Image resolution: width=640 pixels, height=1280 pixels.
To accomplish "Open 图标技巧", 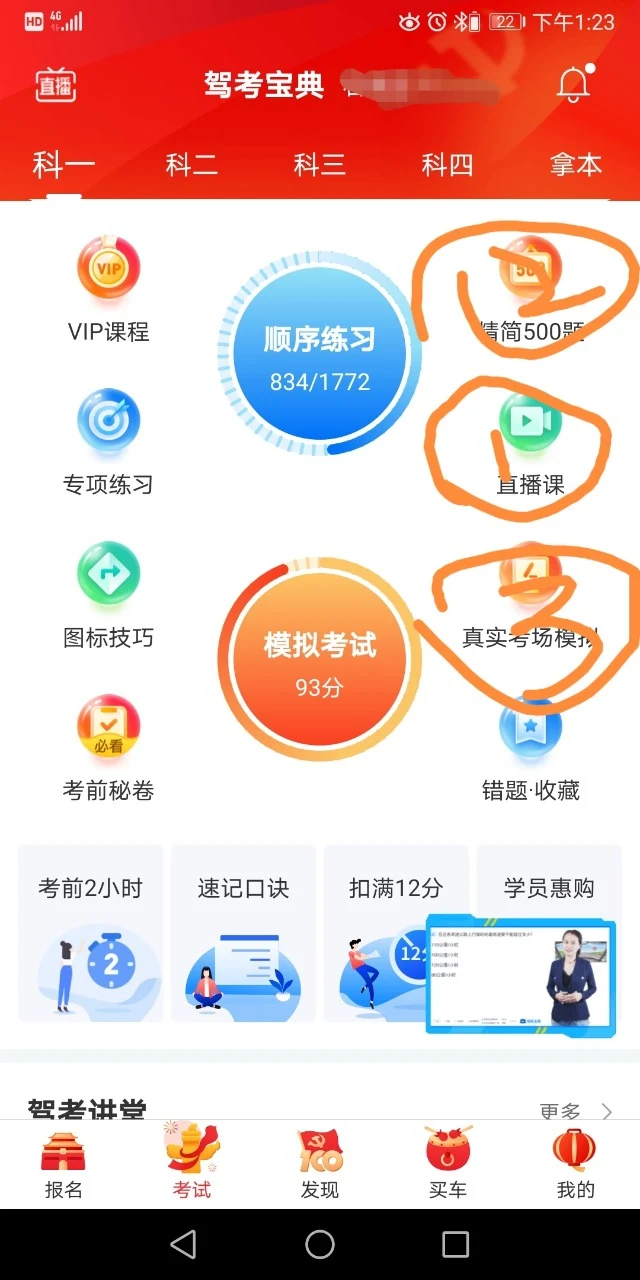I will [x=108, y=596].
